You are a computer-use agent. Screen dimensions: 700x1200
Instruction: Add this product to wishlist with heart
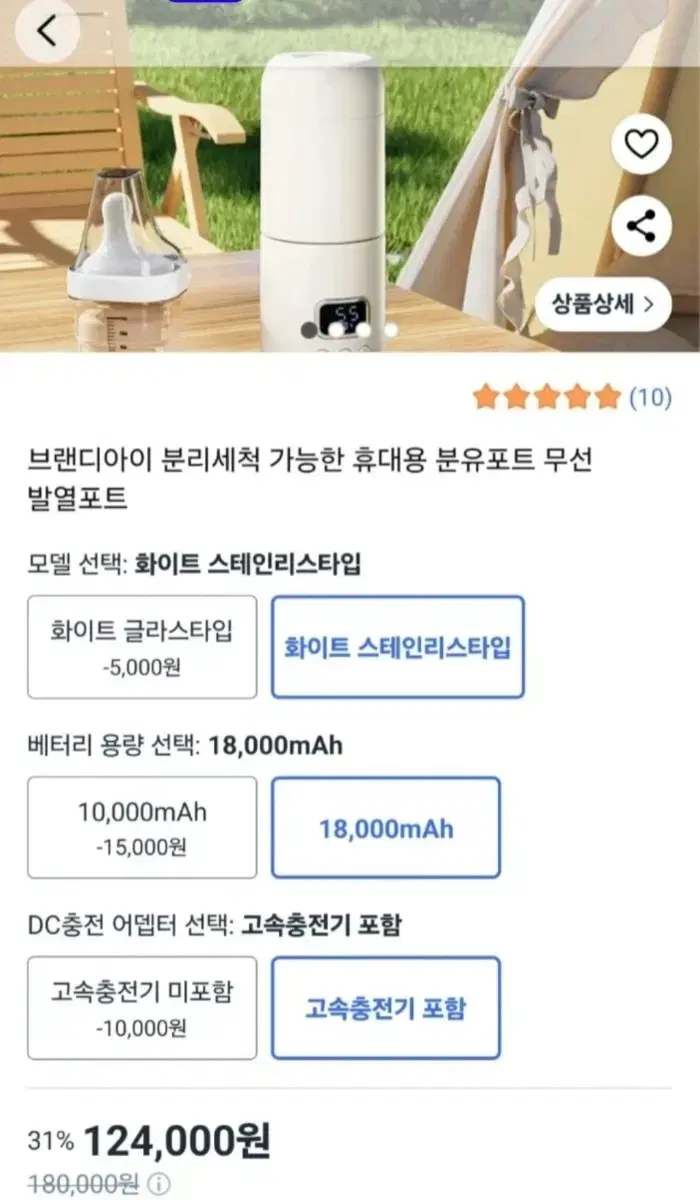(x=641, y=146)
